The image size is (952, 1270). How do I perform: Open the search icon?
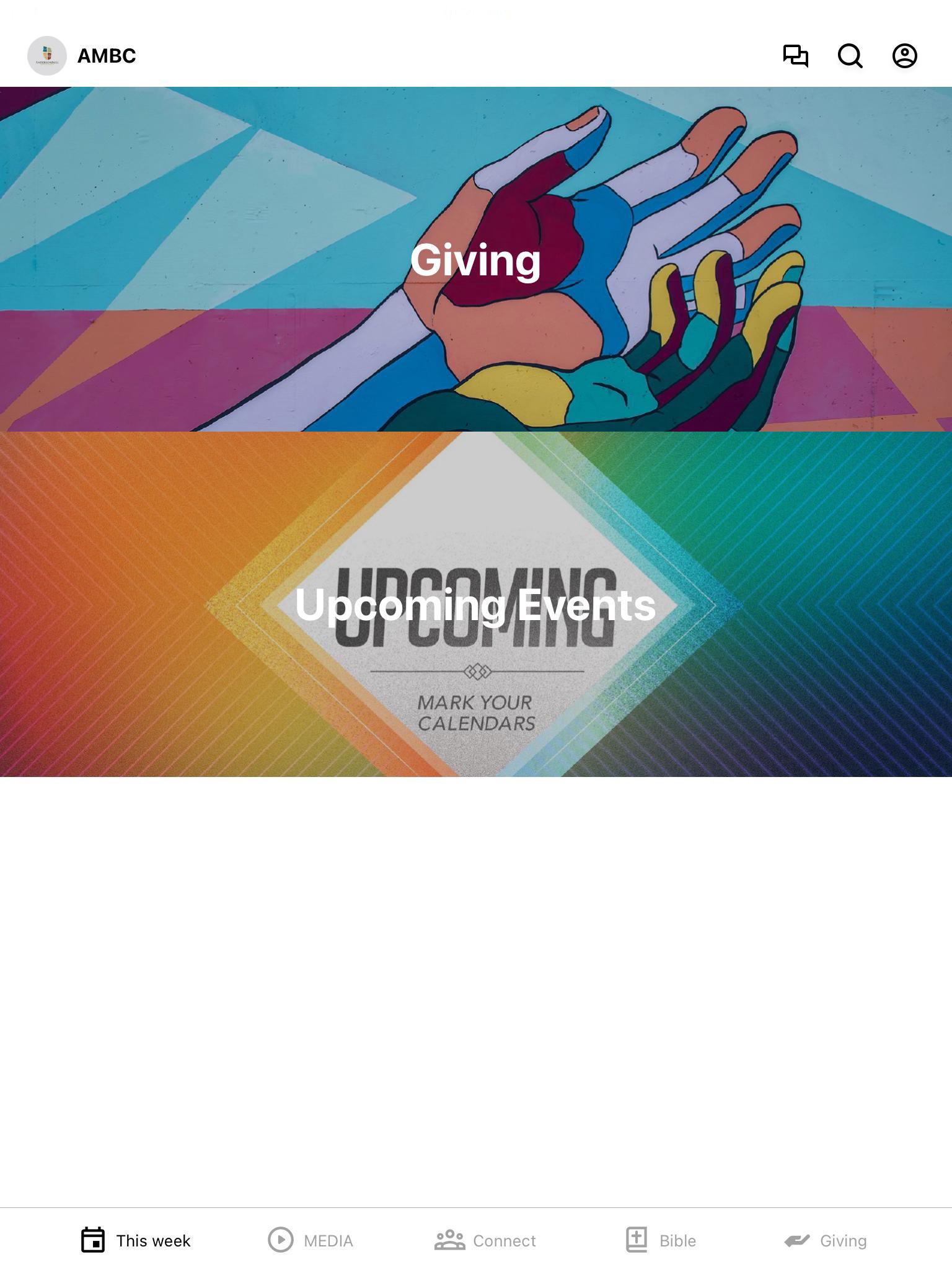click(850, 56)
